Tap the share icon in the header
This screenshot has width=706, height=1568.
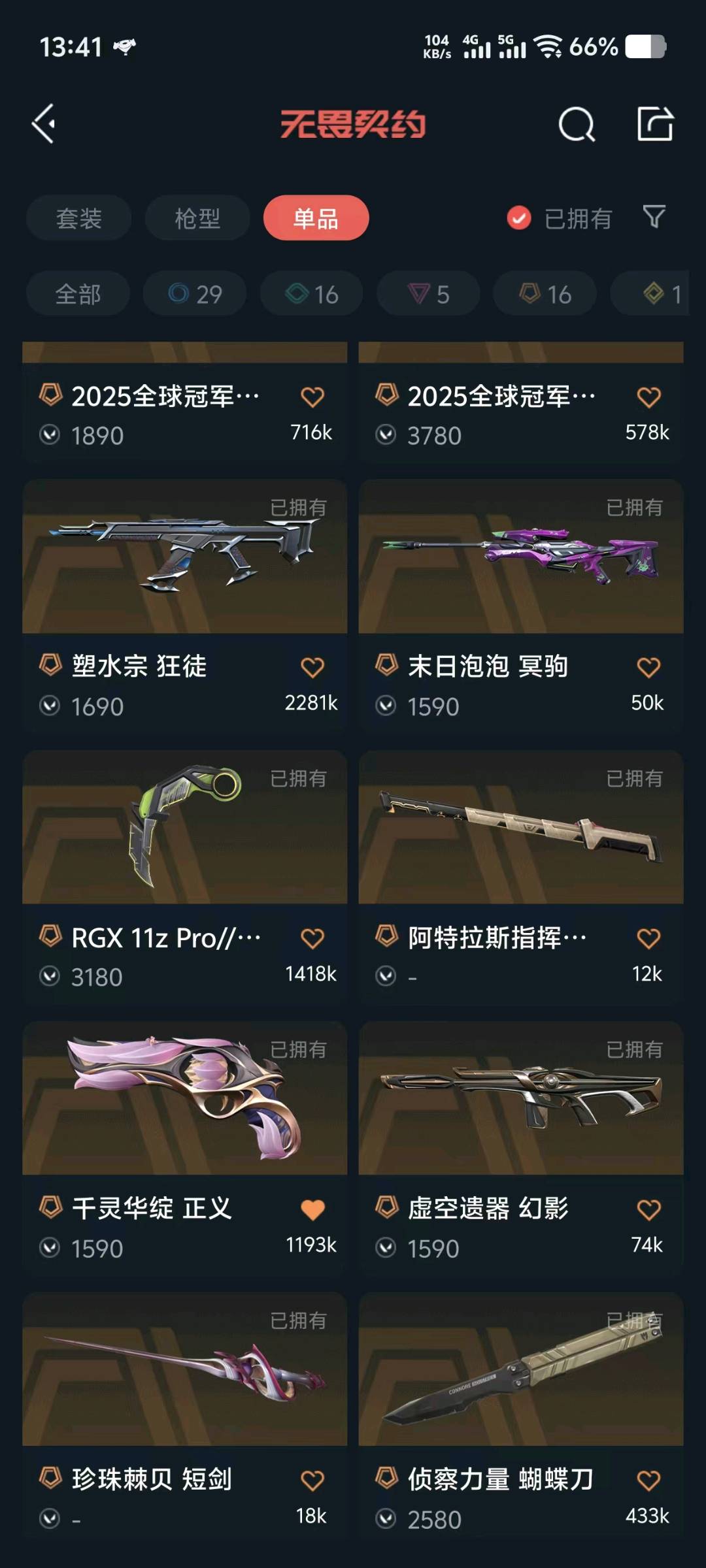655,123
